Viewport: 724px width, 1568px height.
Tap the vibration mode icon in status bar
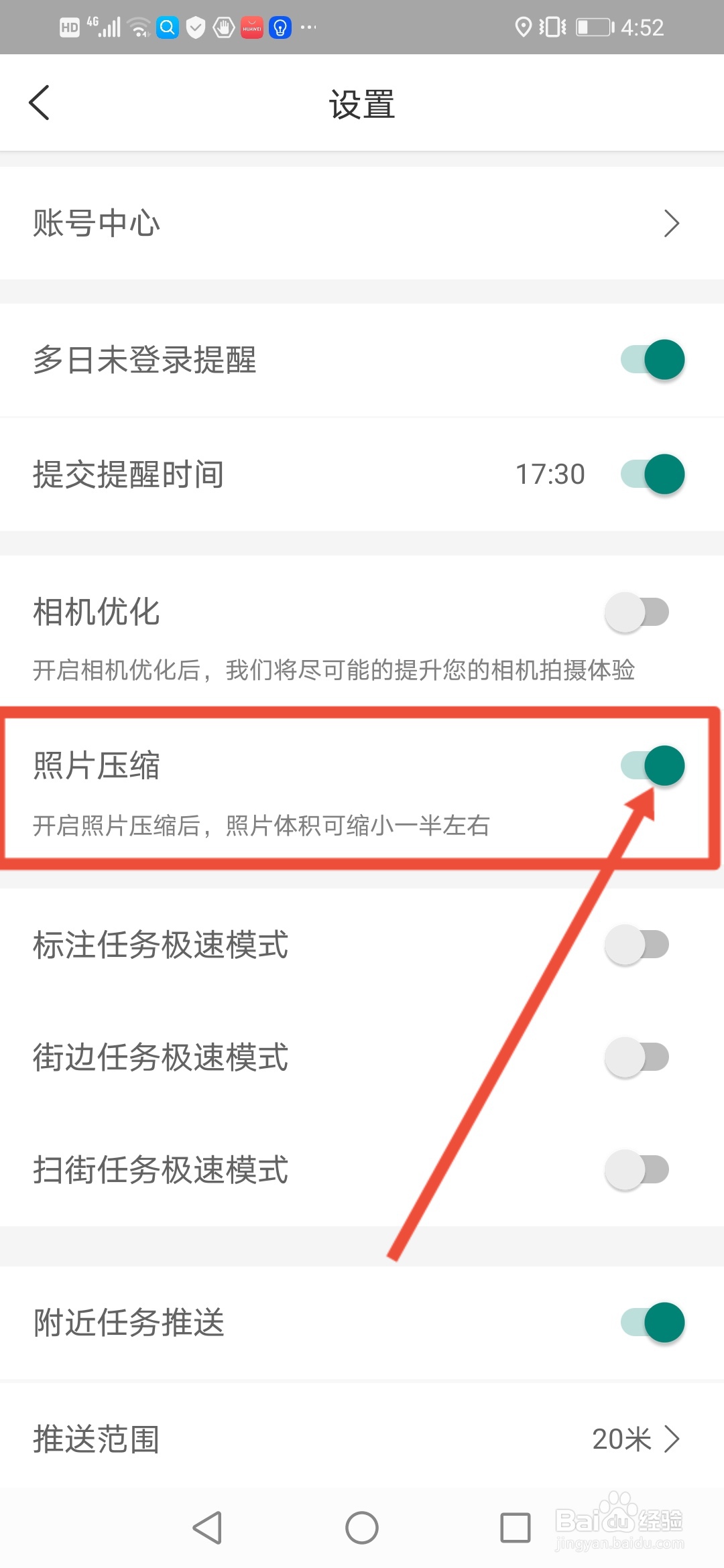551,27
